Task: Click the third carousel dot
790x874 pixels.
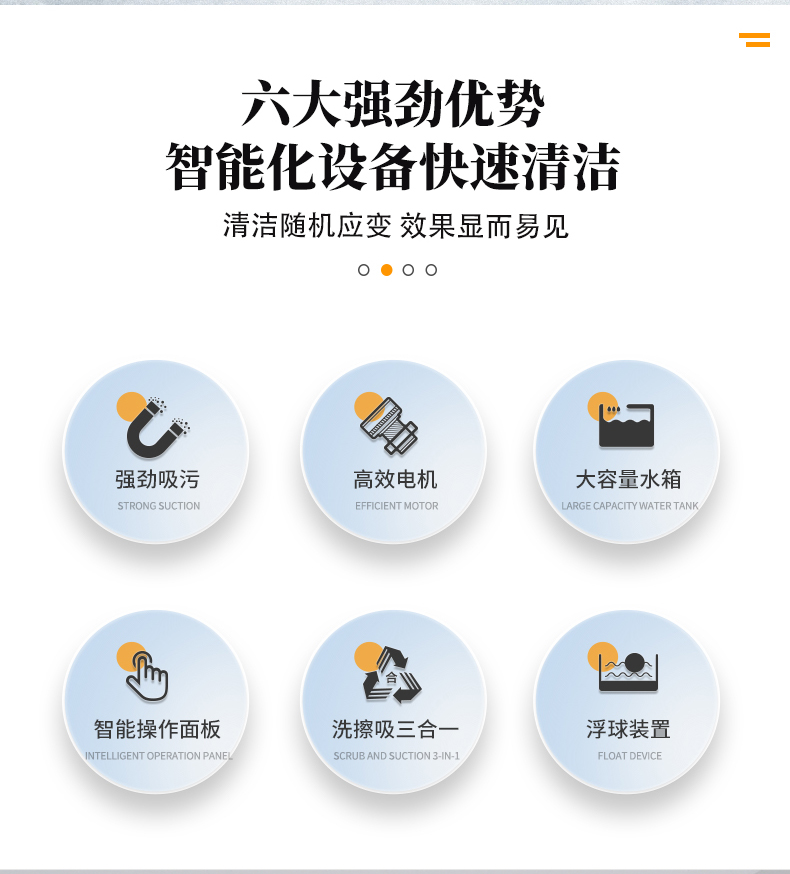Action: click(x=407, y=268)
